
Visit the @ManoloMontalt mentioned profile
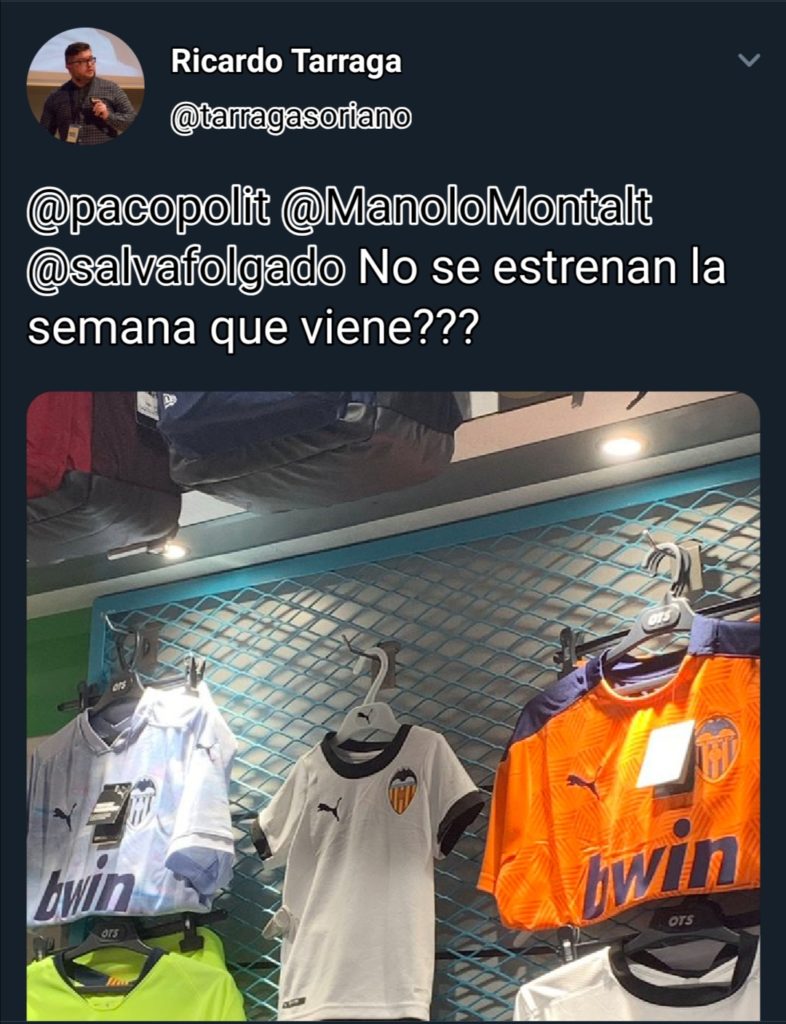tap(467, 211)
